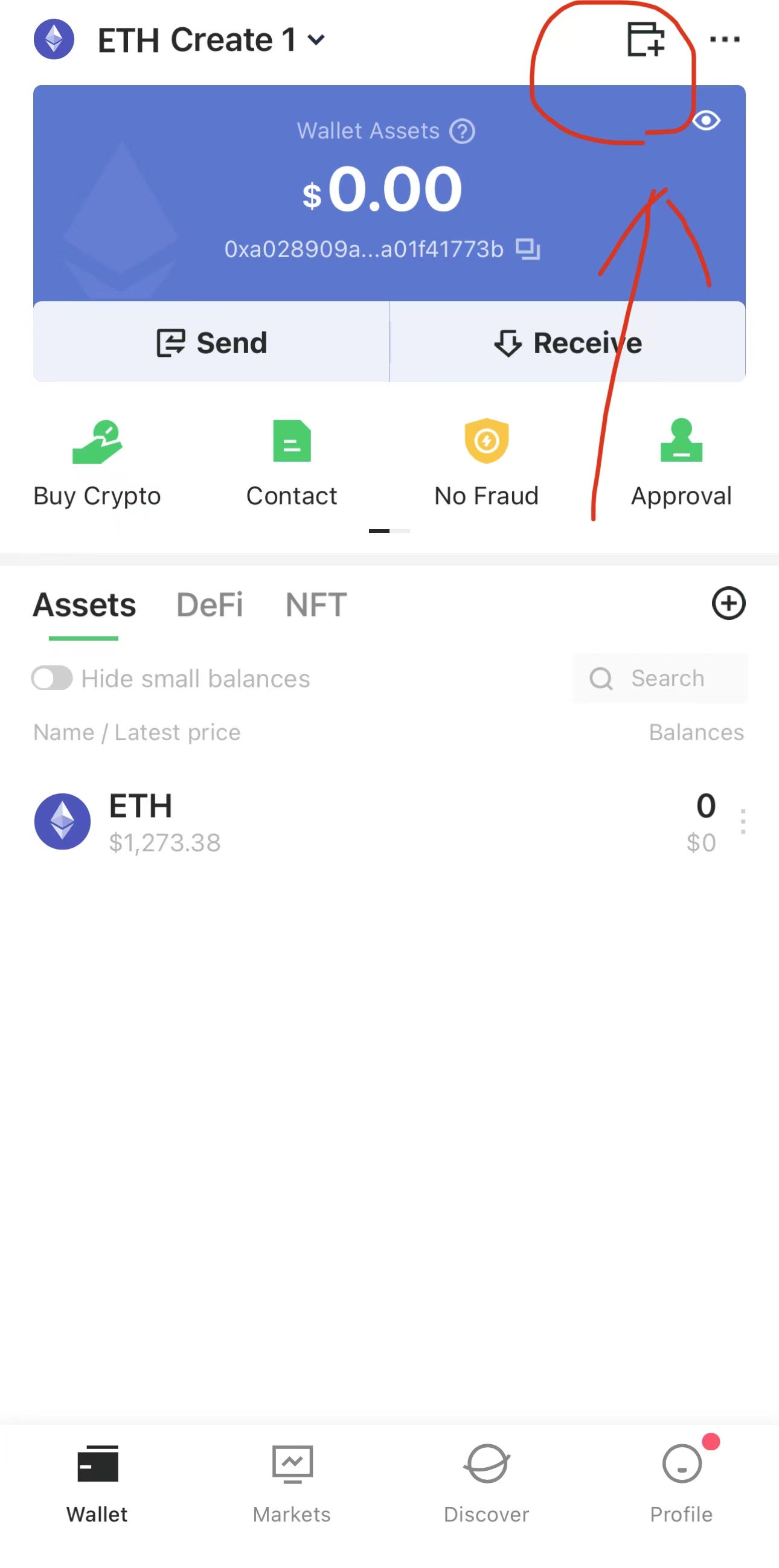
Task: Copy the wallet address
Action: click(x=529, y=248)
